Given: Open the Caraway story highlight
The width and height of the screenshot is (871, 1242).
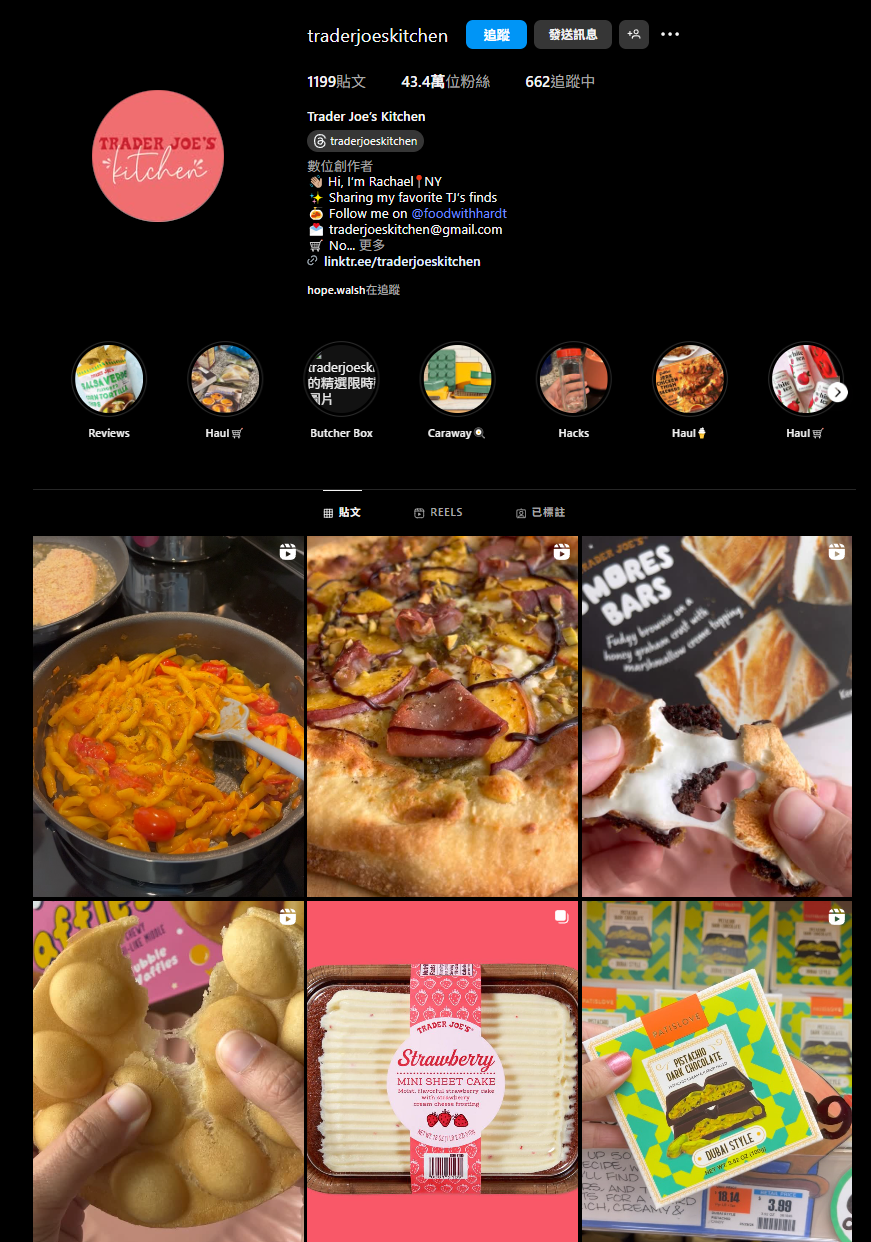Looking at the screenshot, I should [457, 380].
